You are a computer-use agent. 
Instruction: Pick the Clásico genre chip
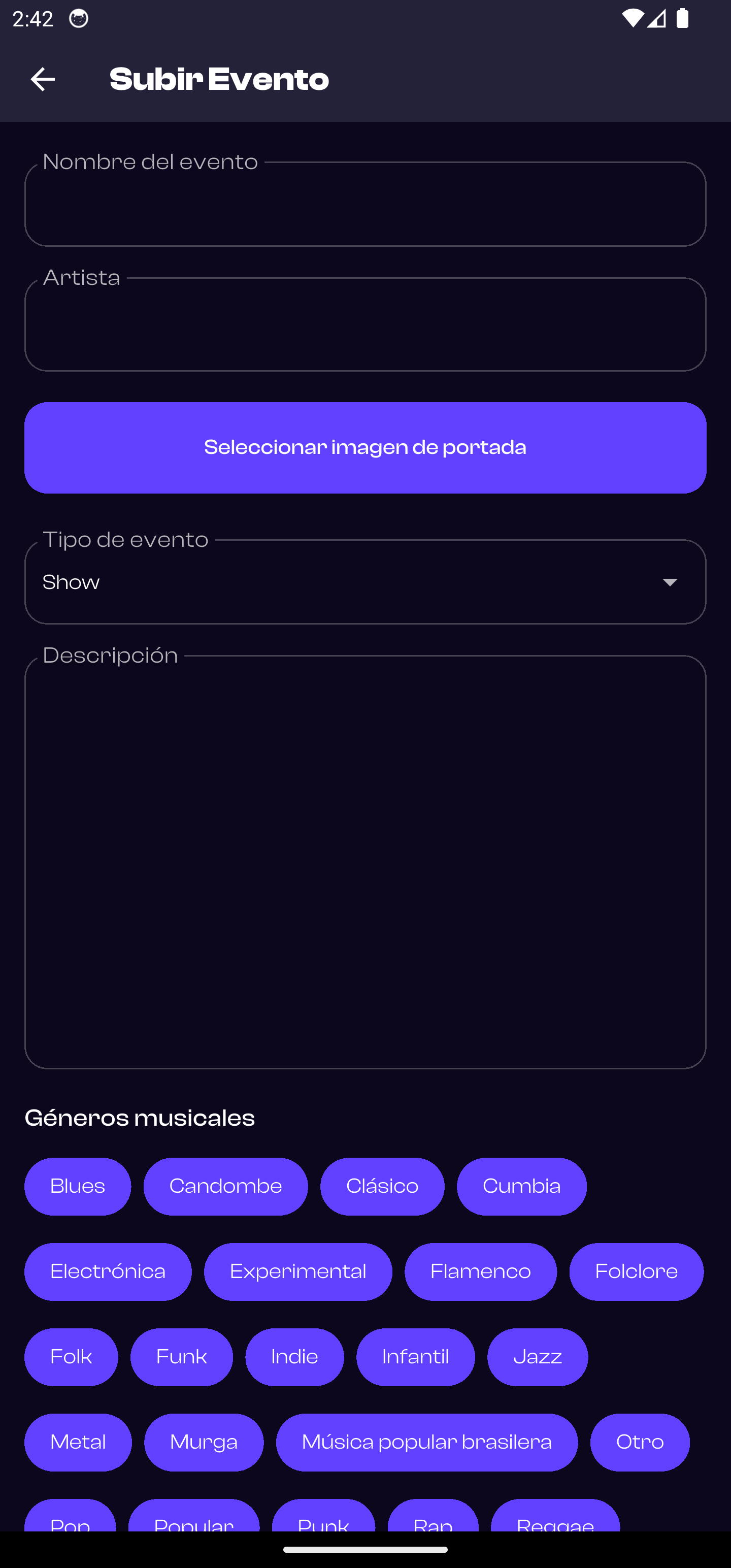pyautogui.click(x=382, y=1186)
